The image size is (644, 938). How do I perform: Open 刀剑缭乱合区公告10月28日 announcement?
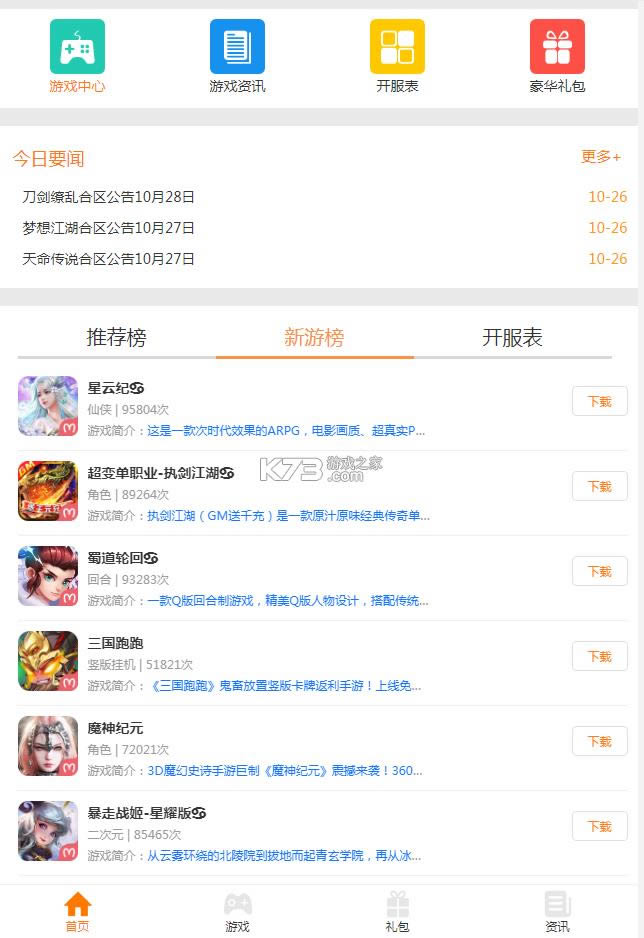pyautogui.click(x=109, y=197)
